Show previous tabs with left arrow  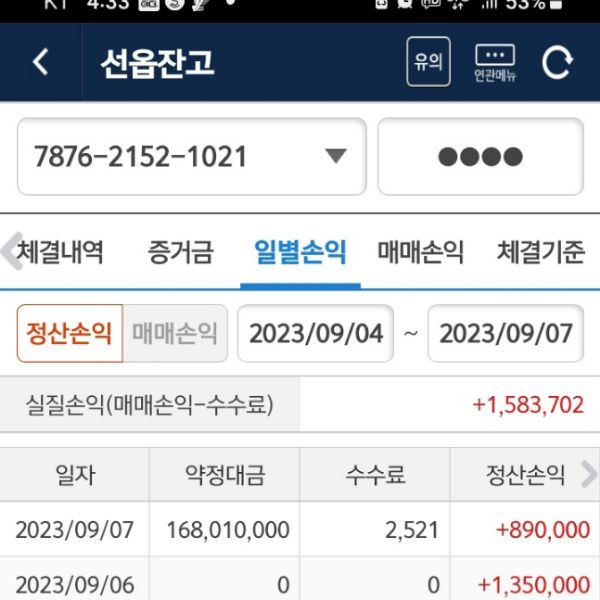click(x=9, y=252)
